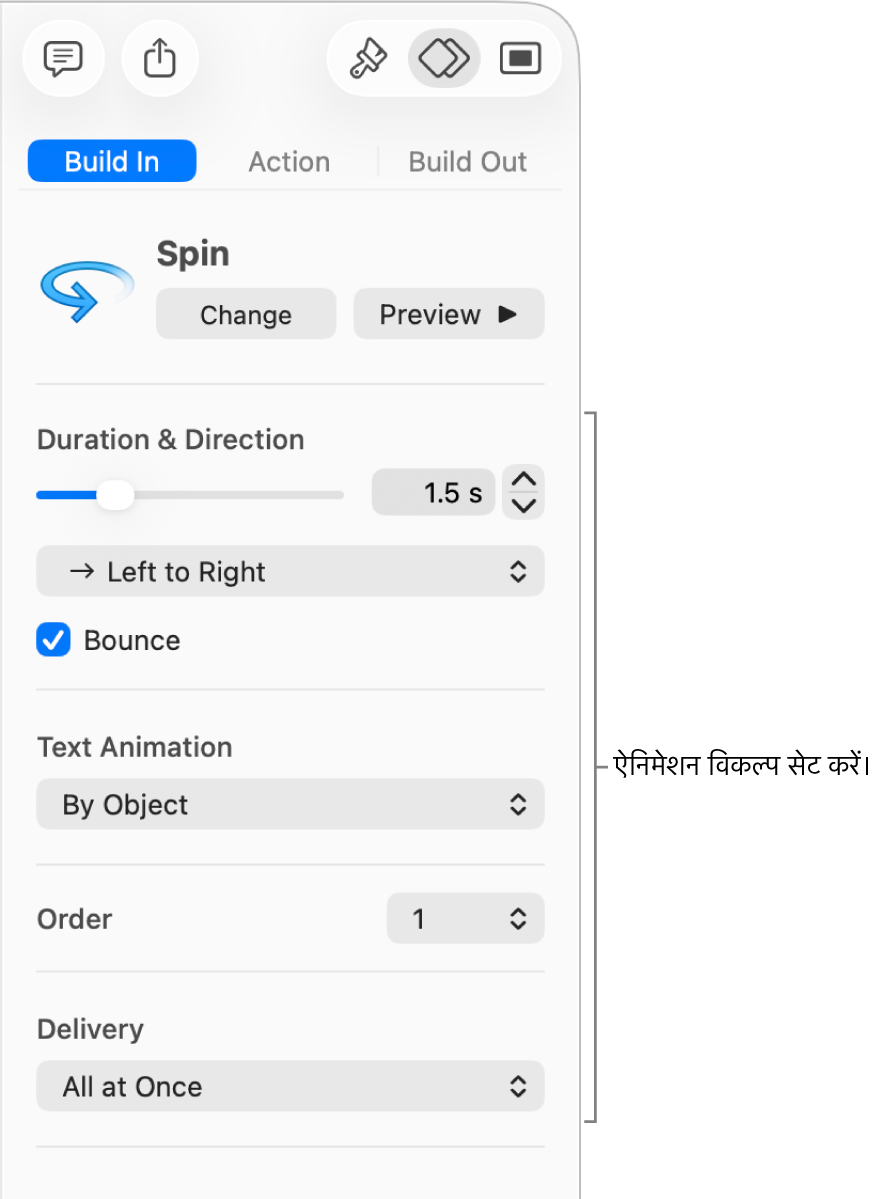This screenshot has width=881, height=1199.
Task: Tap the duration slider track
Action: (x=240, y=495)
